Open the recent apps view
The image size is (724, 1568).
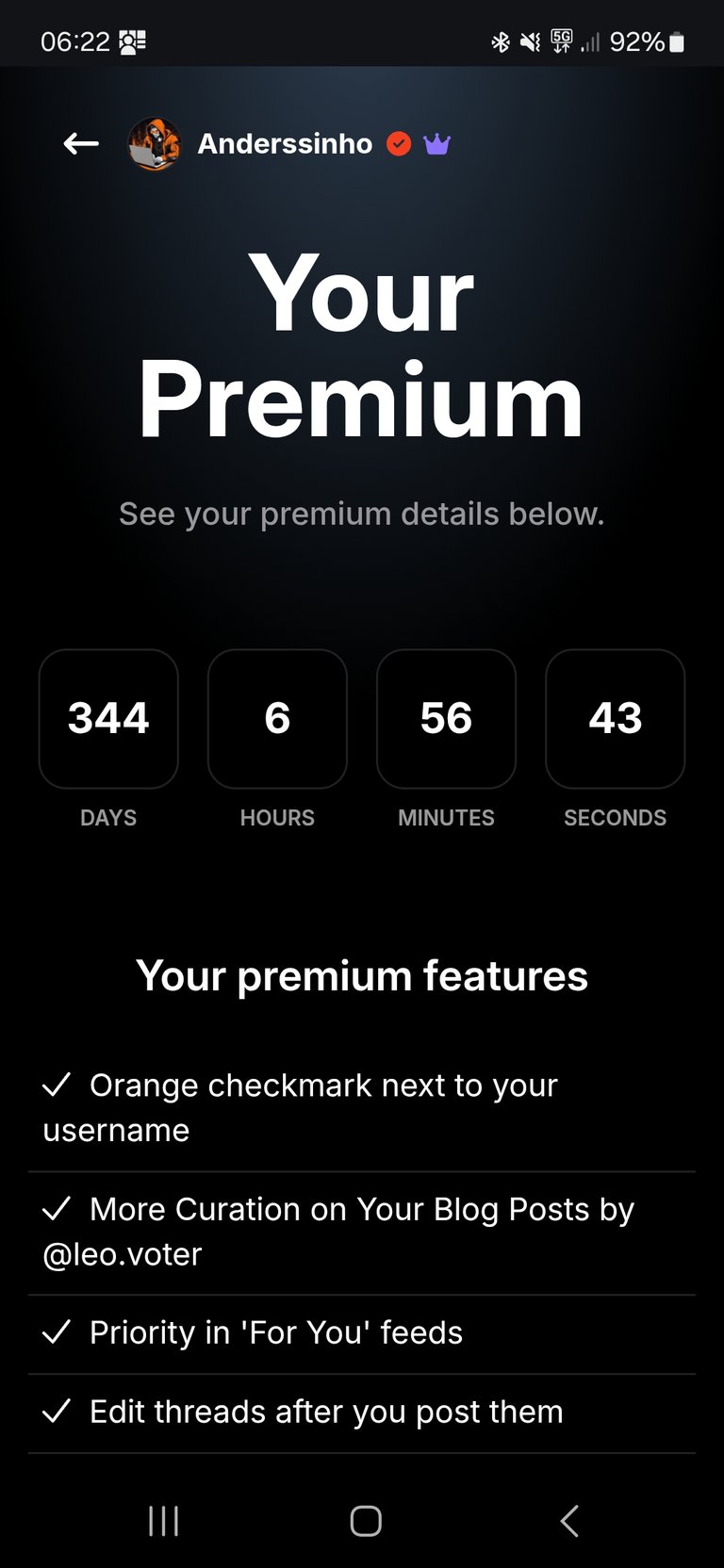pyautogui.click(x=164, y=1521)
